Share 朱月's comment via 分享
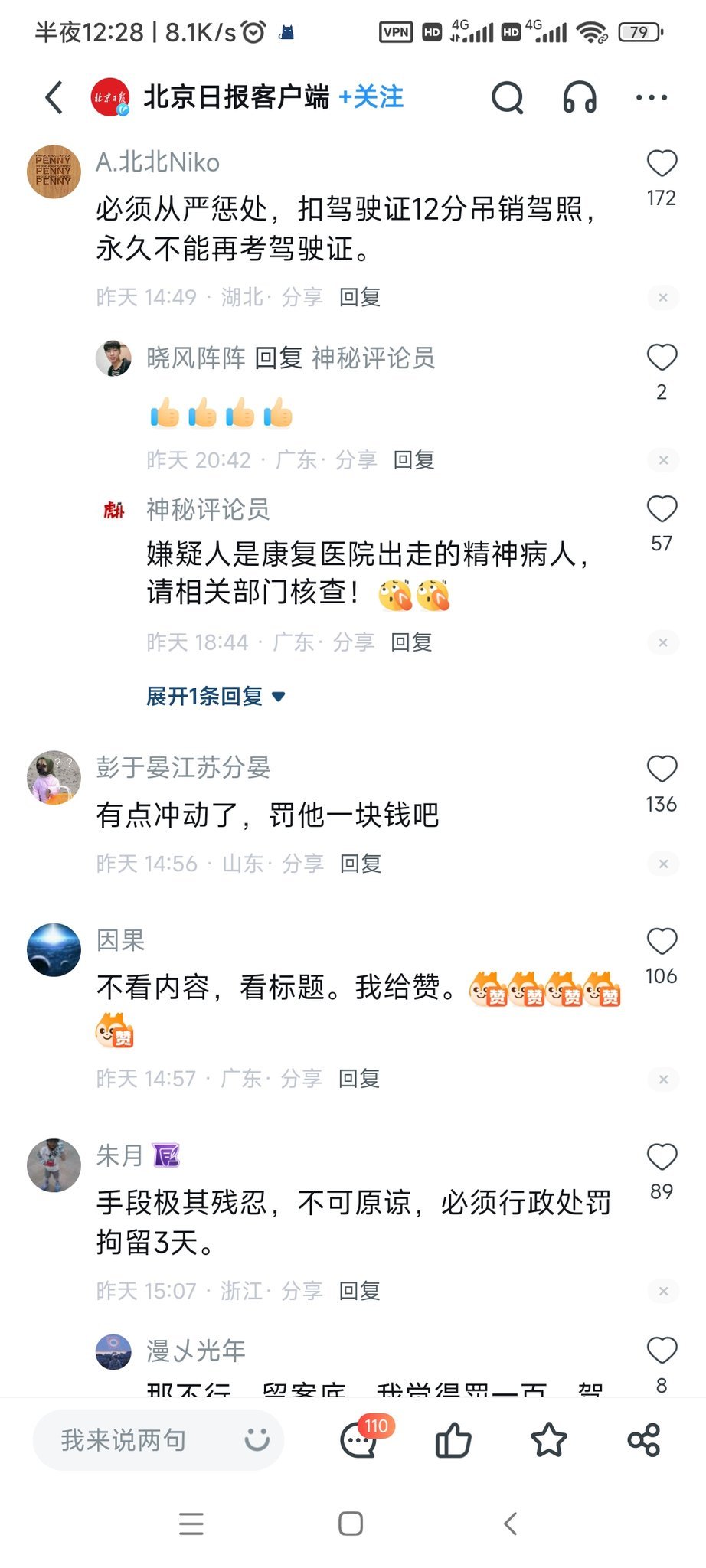 coord(302,1291)
